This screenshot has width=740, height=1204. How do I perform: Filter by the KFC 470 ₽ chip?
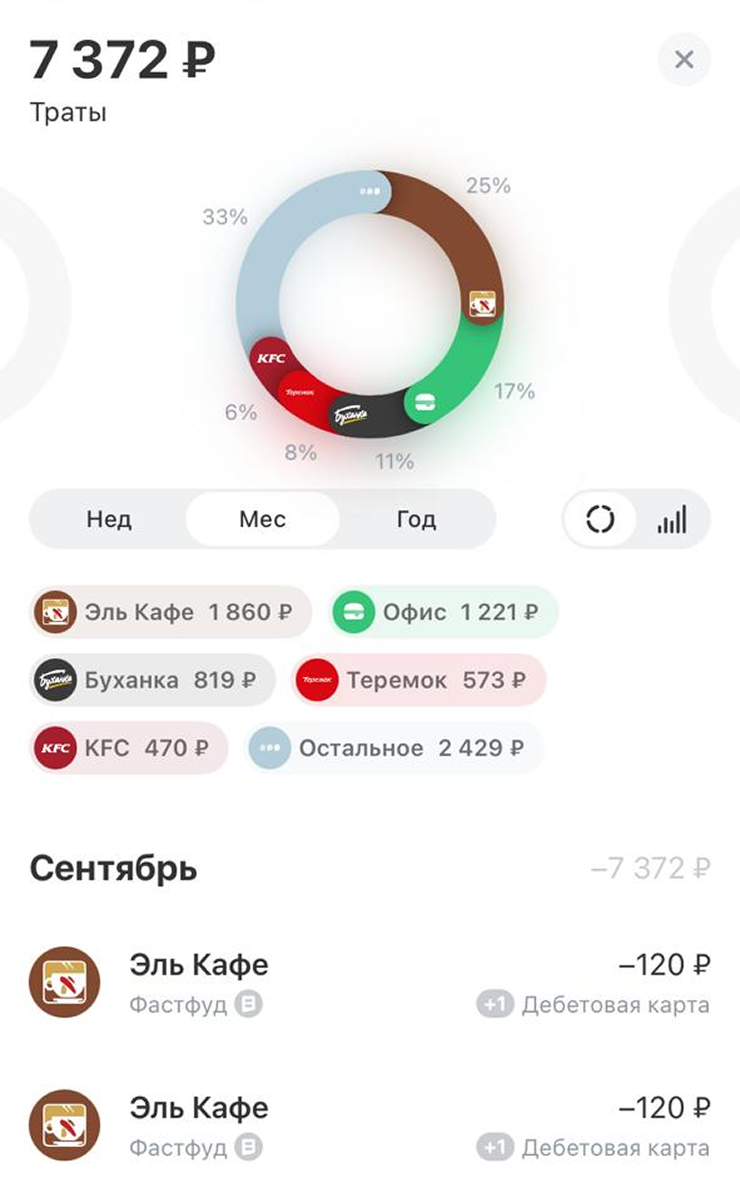pyautogui.click(x=129, y=748)
